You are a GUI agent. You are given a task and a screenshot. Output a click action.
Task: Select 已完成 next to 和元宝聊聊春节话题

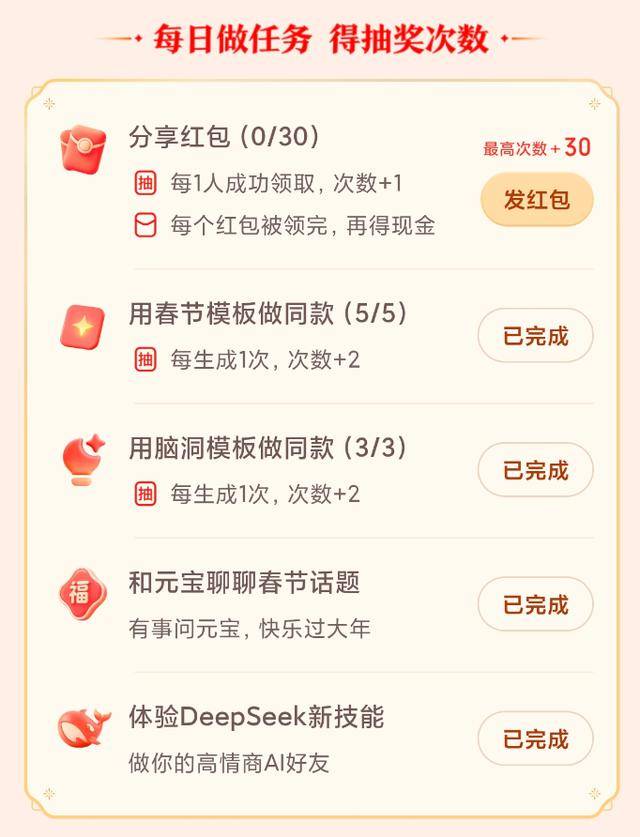[x=535, y=605]
